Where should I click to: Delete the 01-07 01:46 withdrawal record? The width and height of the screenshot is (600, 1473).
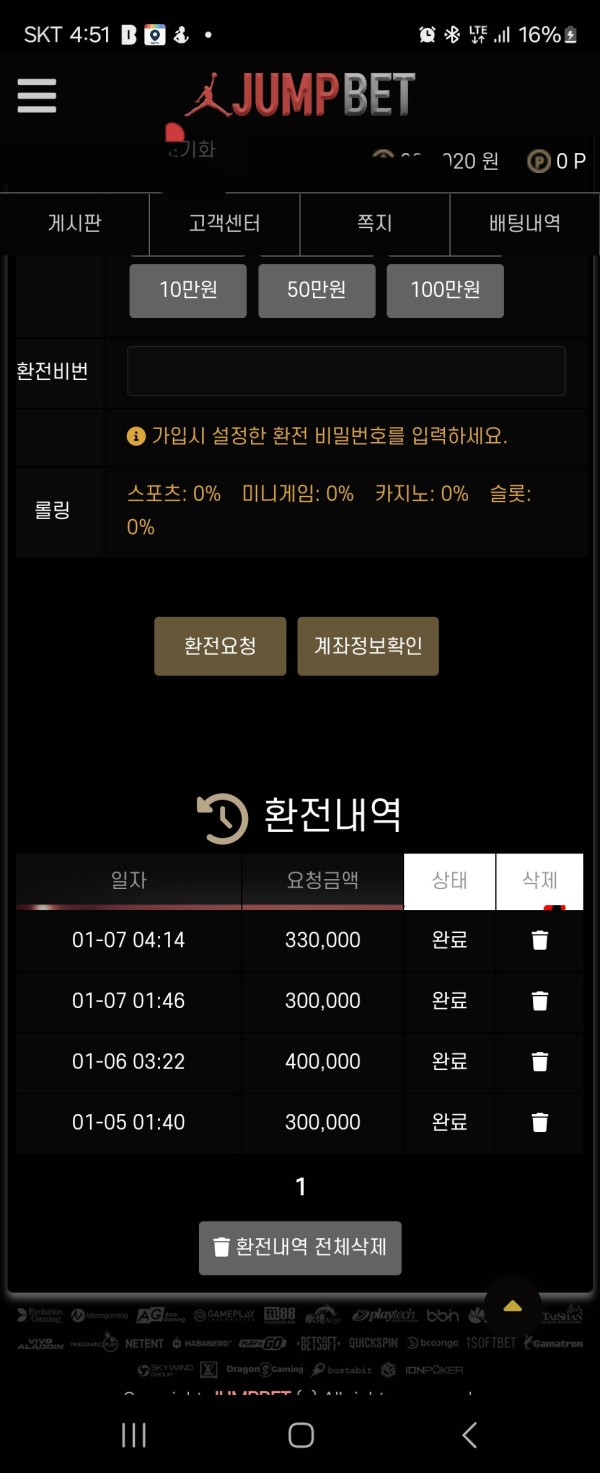click(x=540, y=1001)
